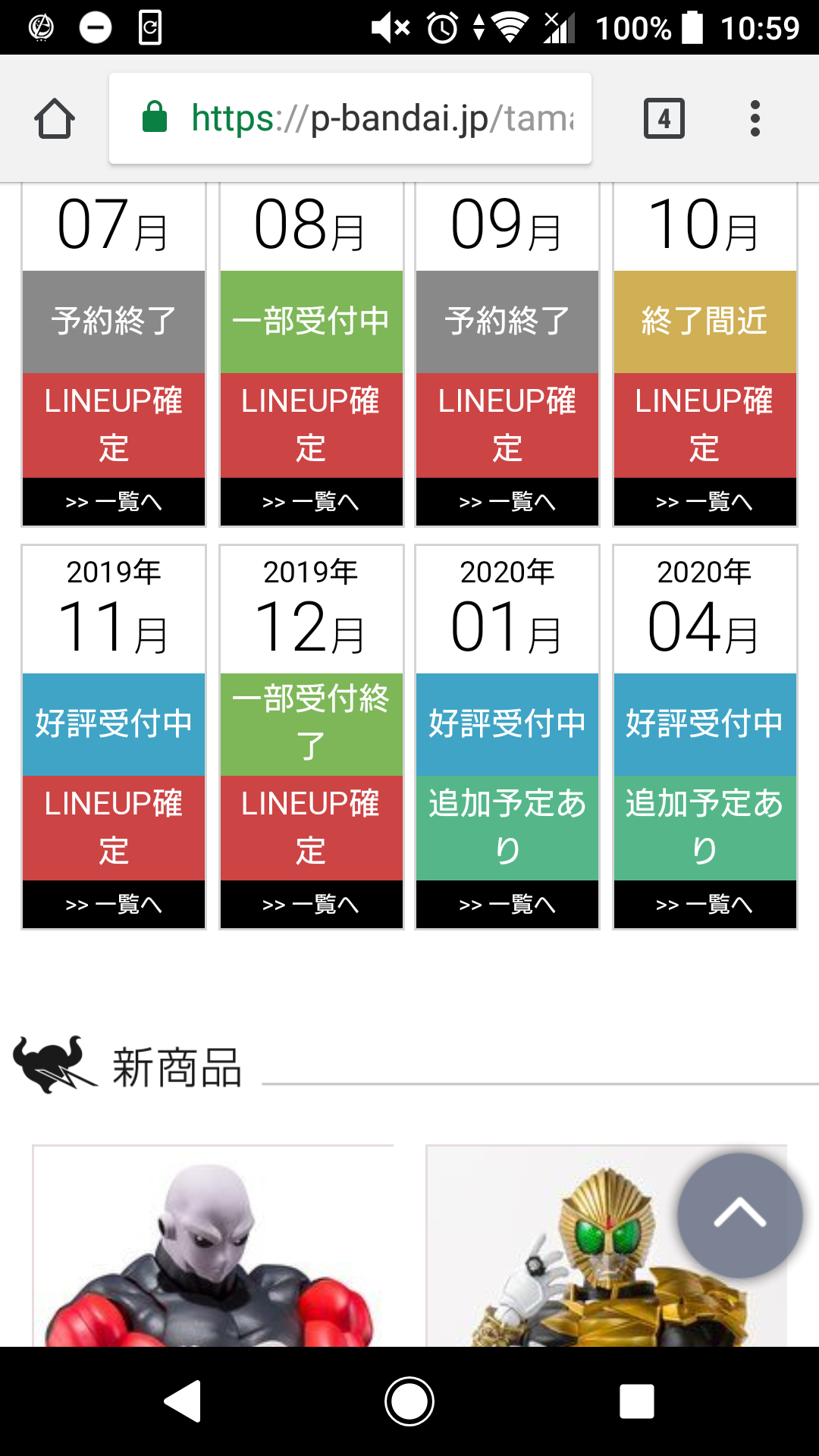The image size is (819, 1456).
Task: Open the tab switcher showing 4 tabs
Action: (664, 118)
